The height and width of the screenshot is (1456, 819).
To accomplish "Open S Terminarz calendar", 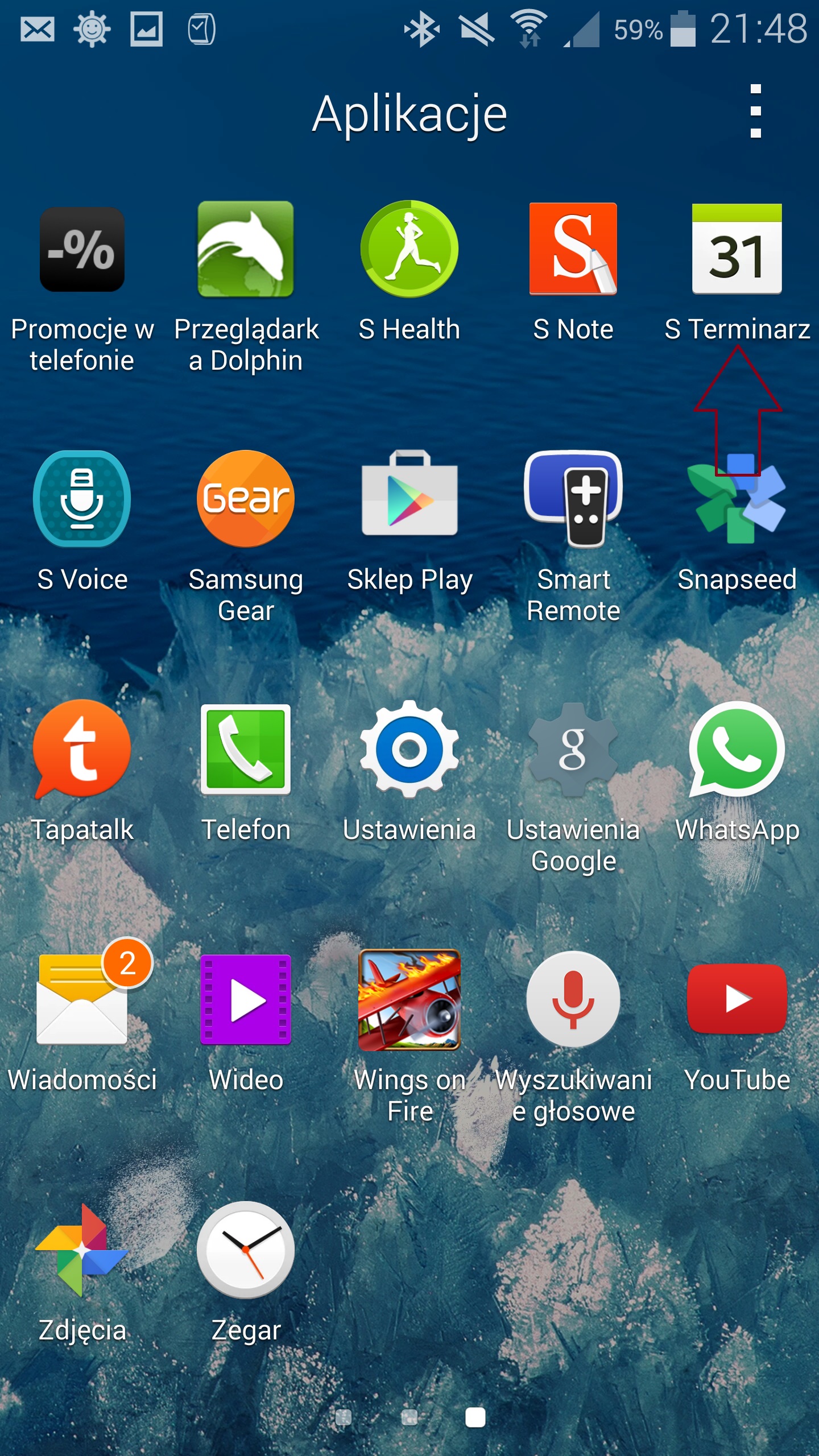I will [x=737, y=249].
